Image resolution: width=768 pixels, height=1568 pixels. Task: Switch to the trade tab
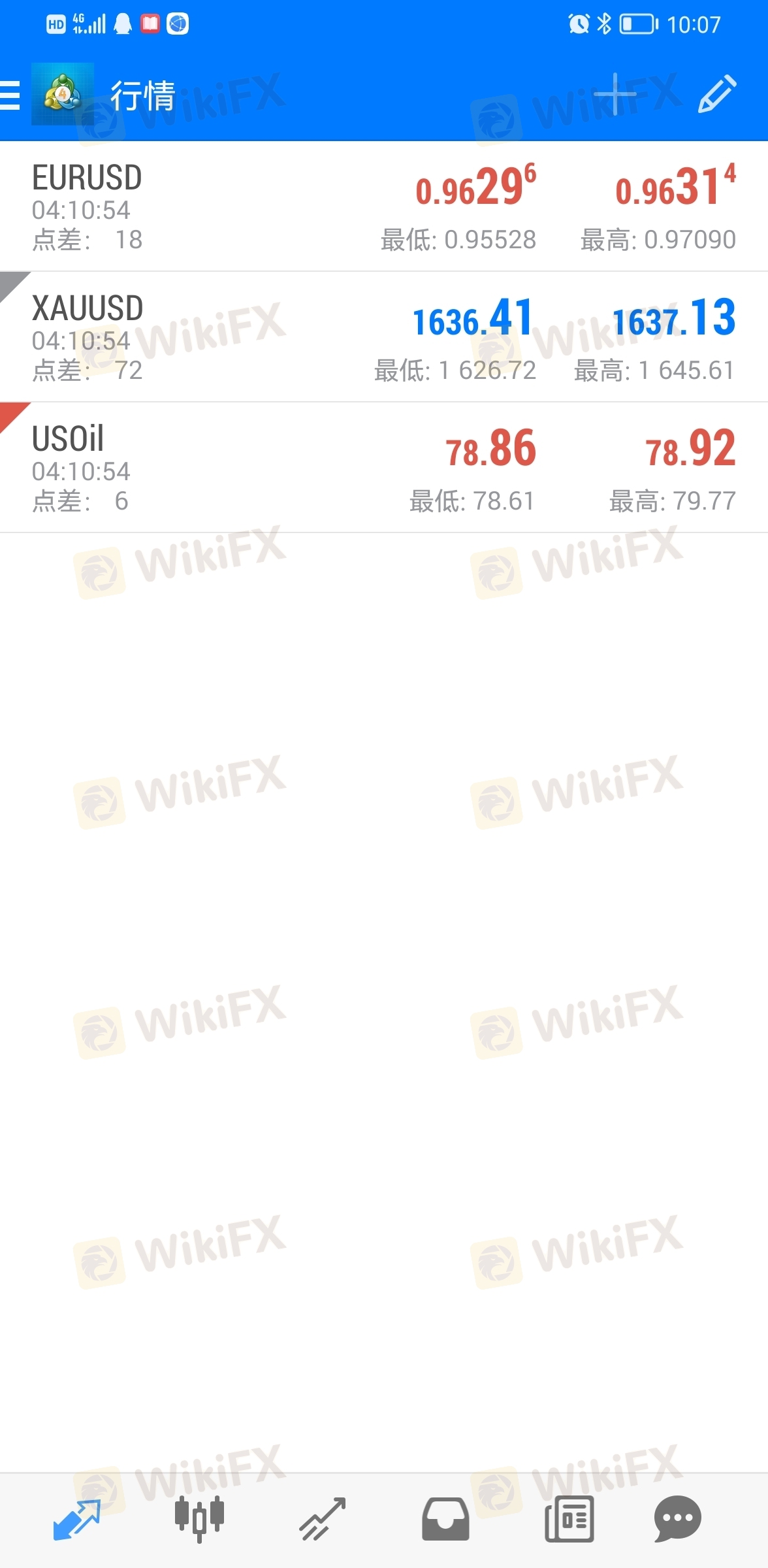tap(322, 1518)
